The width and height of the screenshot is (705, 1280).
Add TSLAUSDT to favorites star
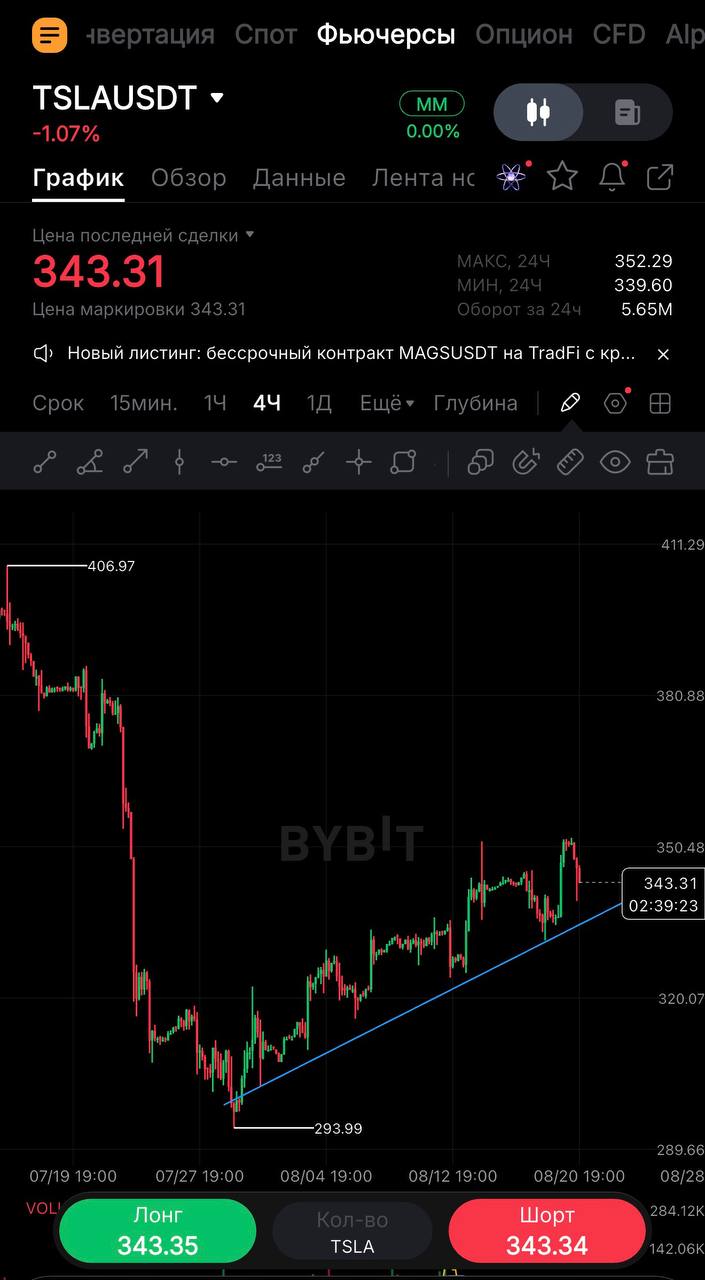562,177
